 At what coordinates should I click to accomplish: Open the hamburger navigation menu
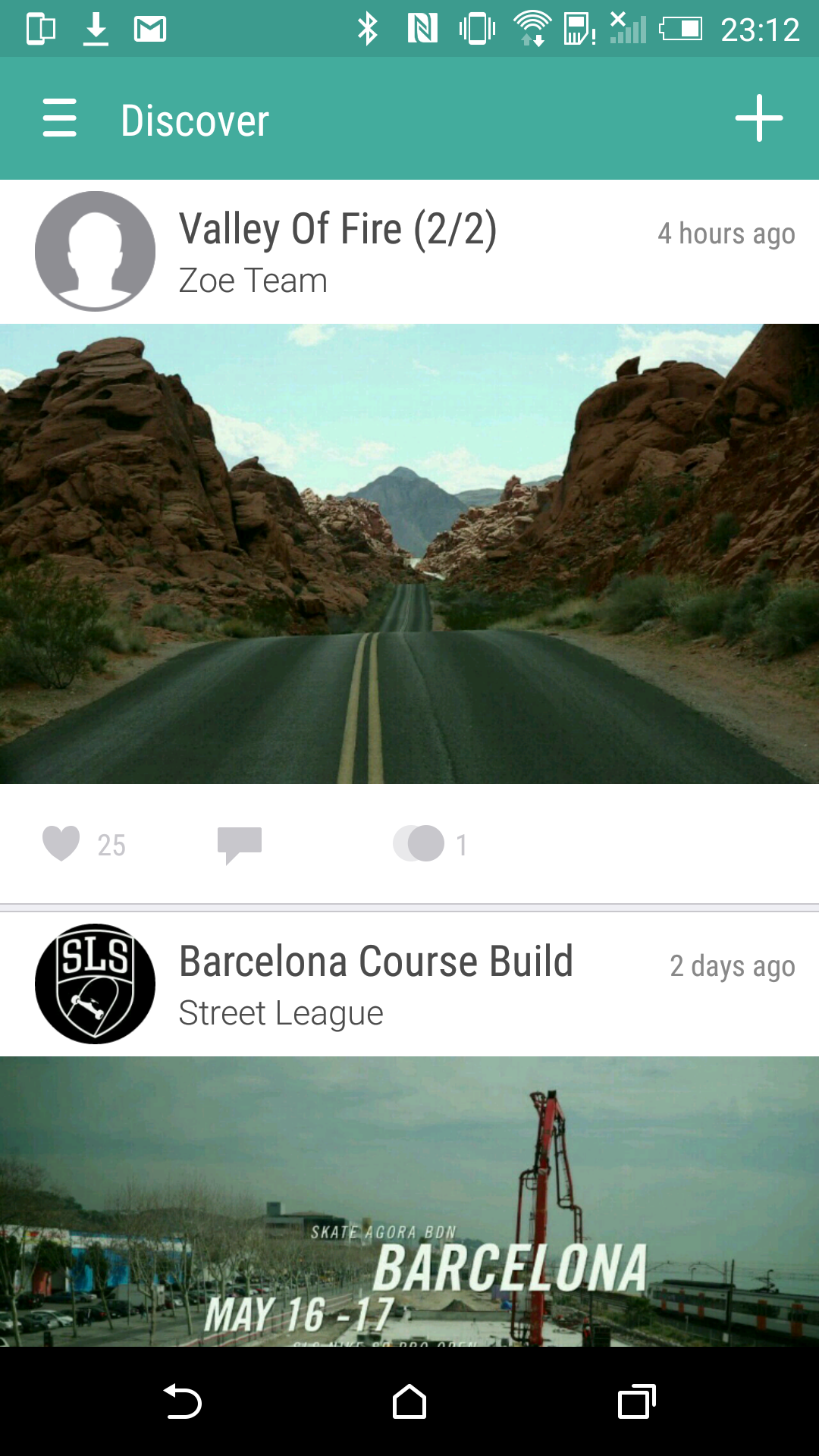click(59, 118)
